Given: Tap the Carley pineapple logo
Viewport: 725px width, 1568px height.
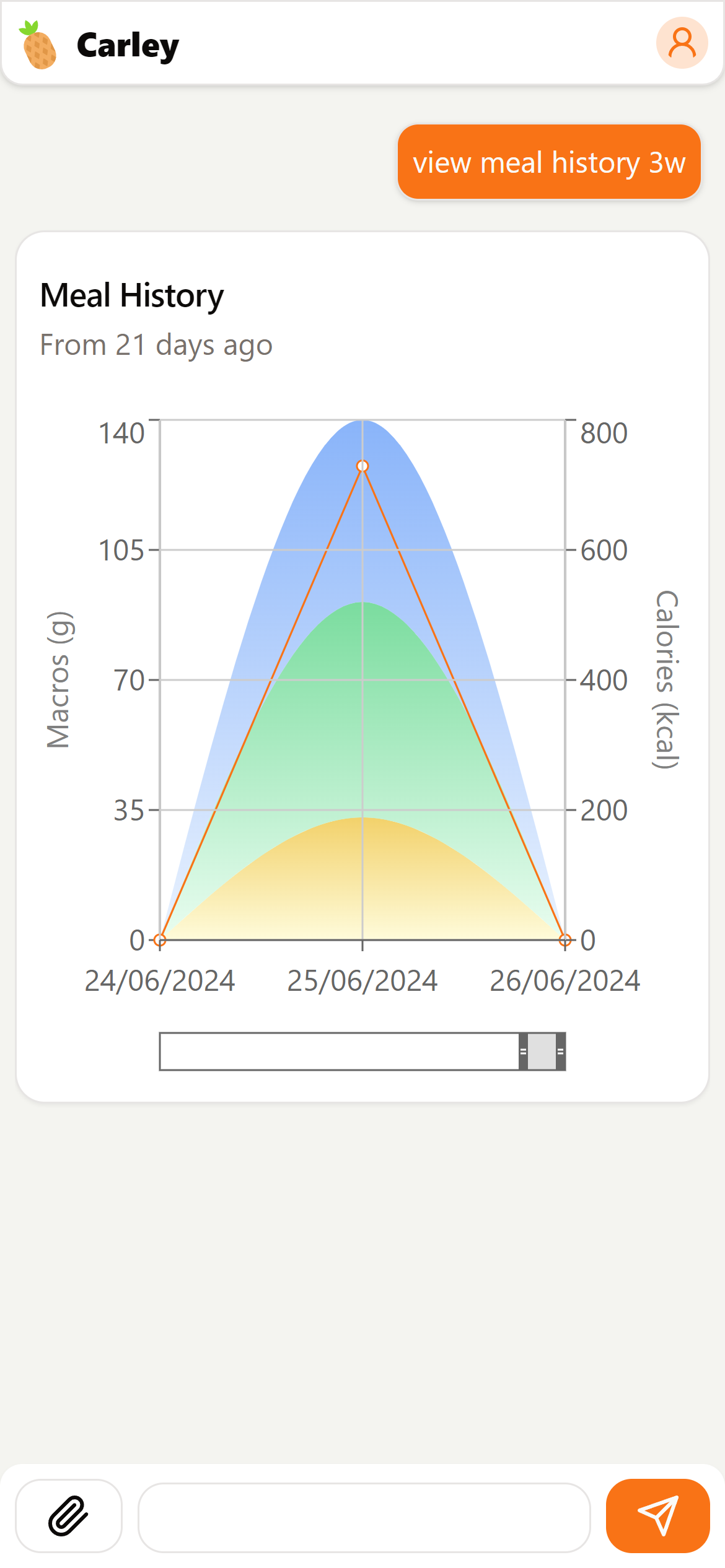Looking at the screenshot, I should pyautogui.click(x=38, y=45).
